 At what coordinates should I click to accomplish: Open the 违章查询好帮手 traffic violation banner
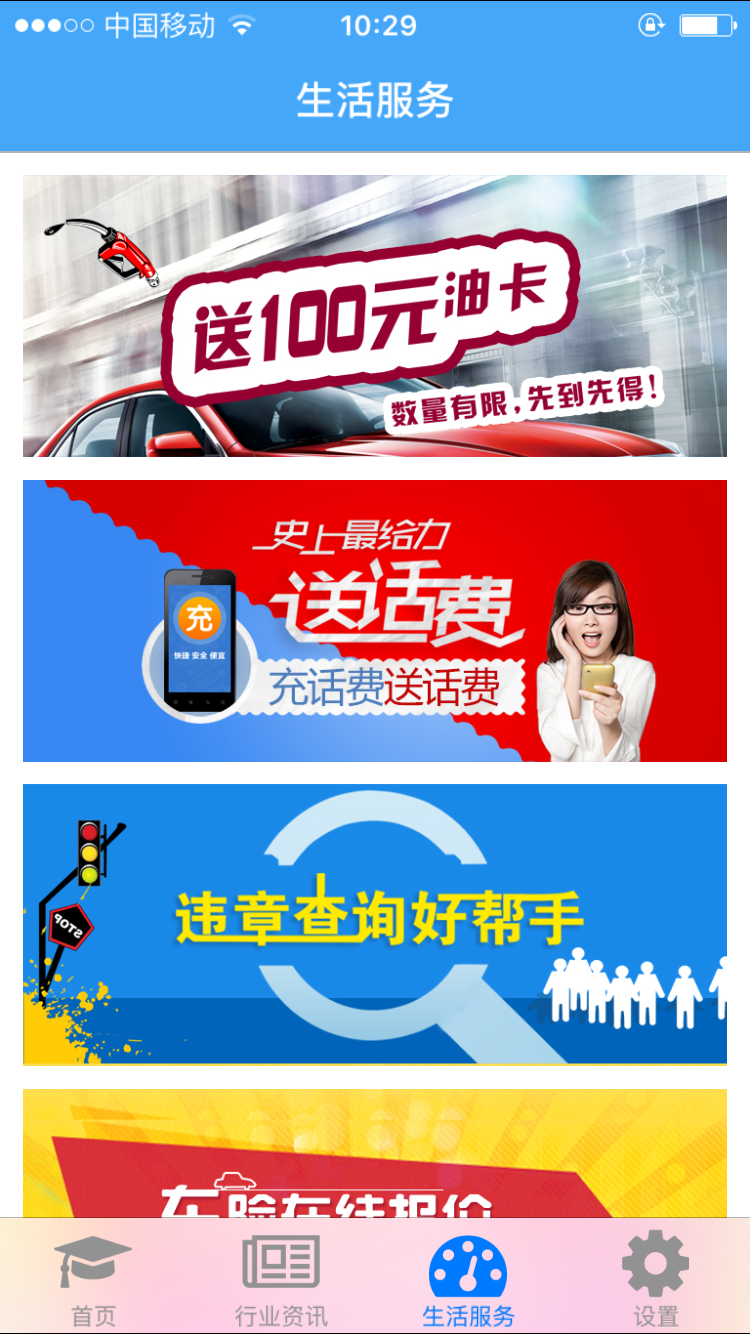pyautogui.click(x=375, y=923)
